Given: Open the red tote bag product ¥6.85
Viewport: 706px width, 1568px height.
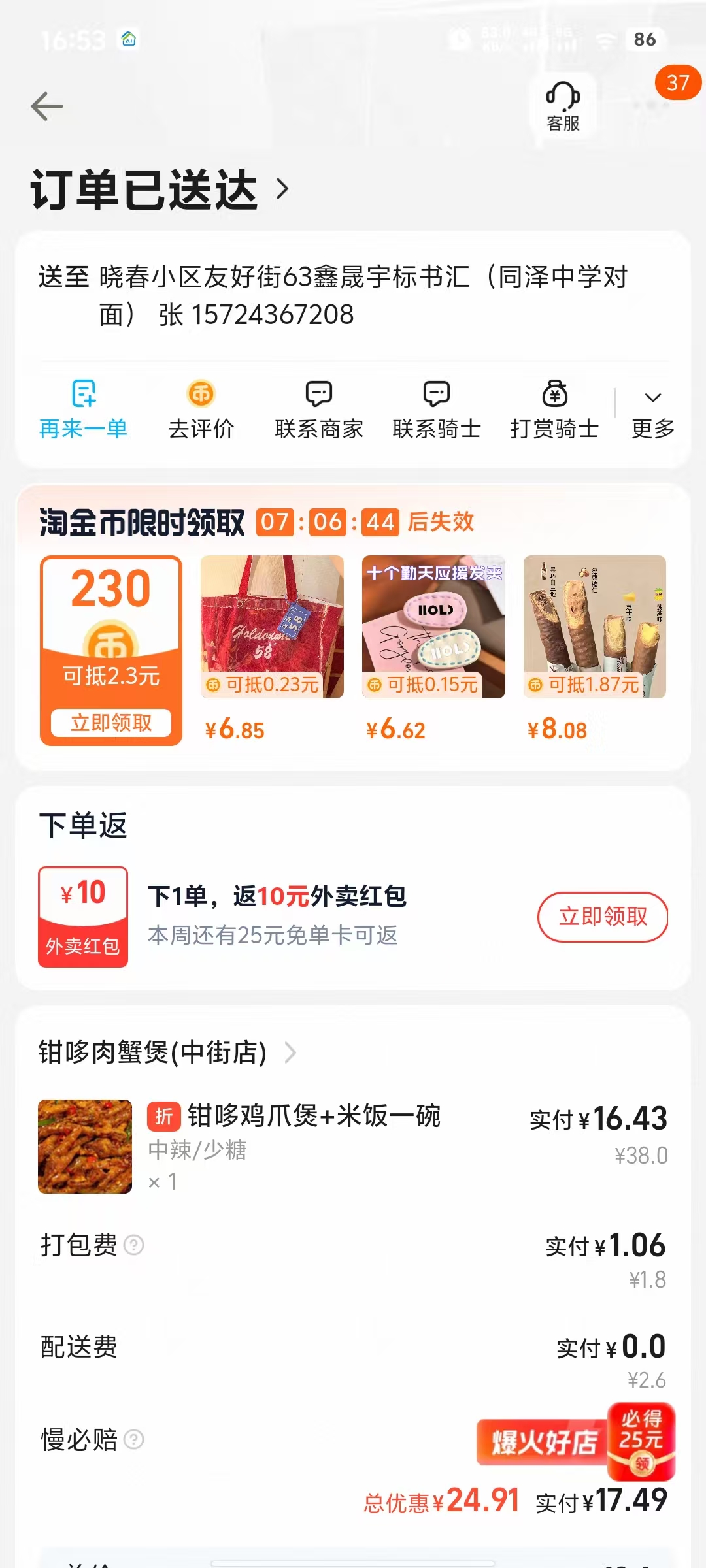Looking at the screenshot, I should [272, 627].
